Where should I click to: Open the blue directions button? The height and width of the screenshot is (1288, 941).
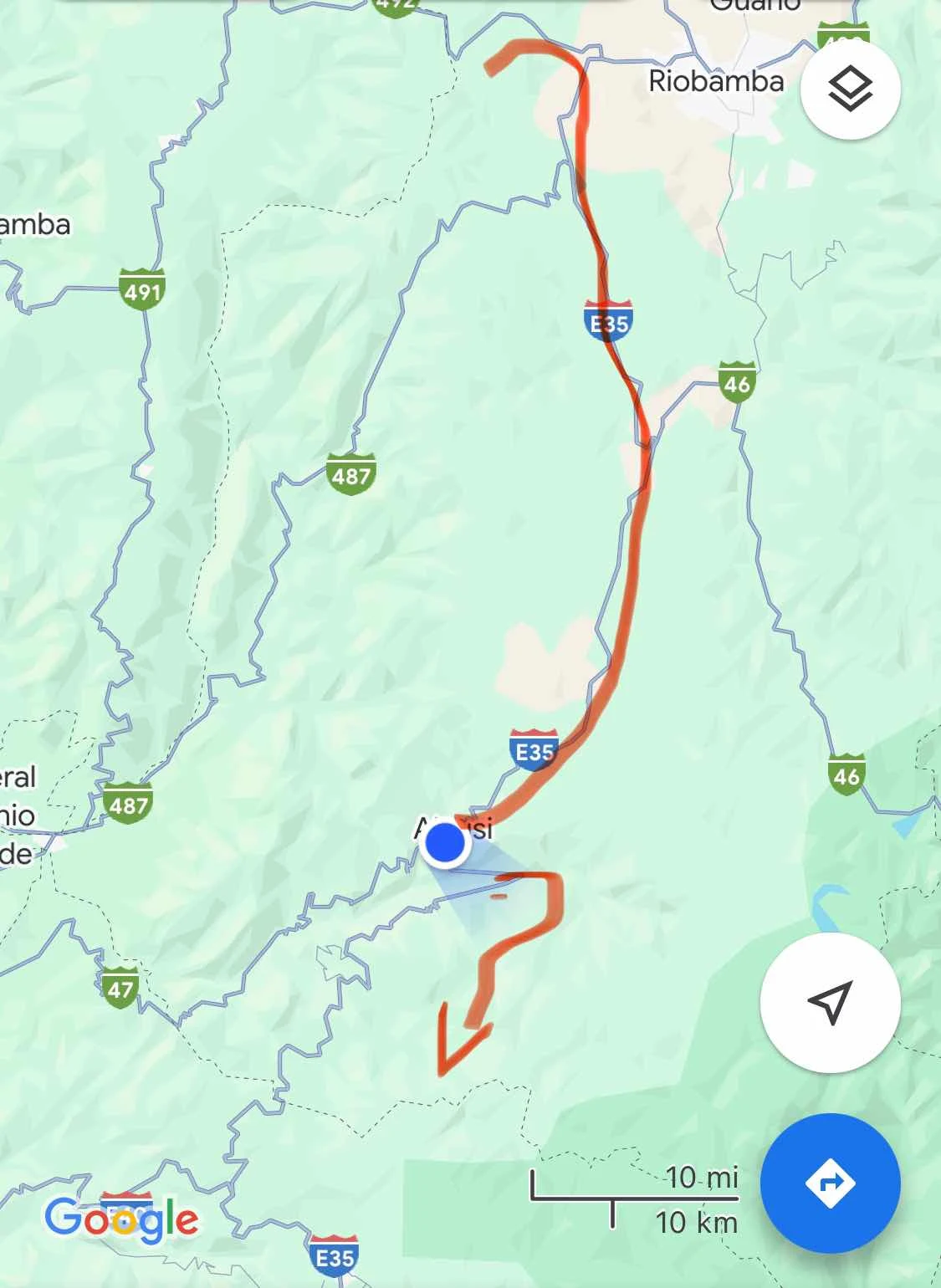tap(830, 1183)
